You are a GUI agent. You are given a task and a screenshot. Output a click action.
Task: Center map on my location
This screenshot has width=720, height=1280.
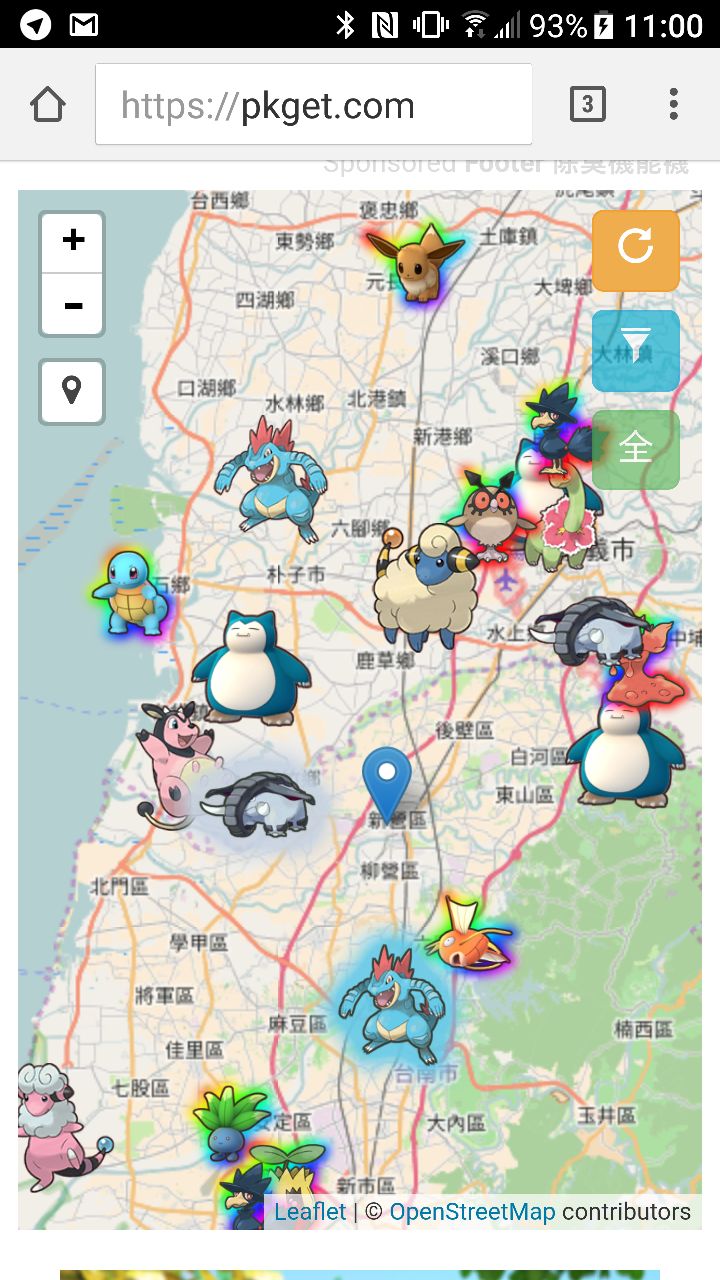72,390
